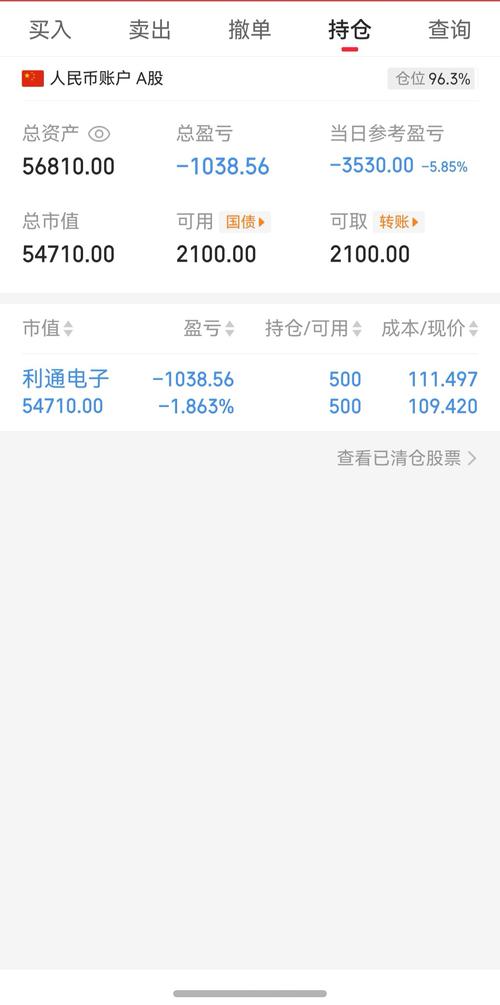Open the 撤单 tab
The height and width of the screenshot is (1005, 500).
pos(250,30)
